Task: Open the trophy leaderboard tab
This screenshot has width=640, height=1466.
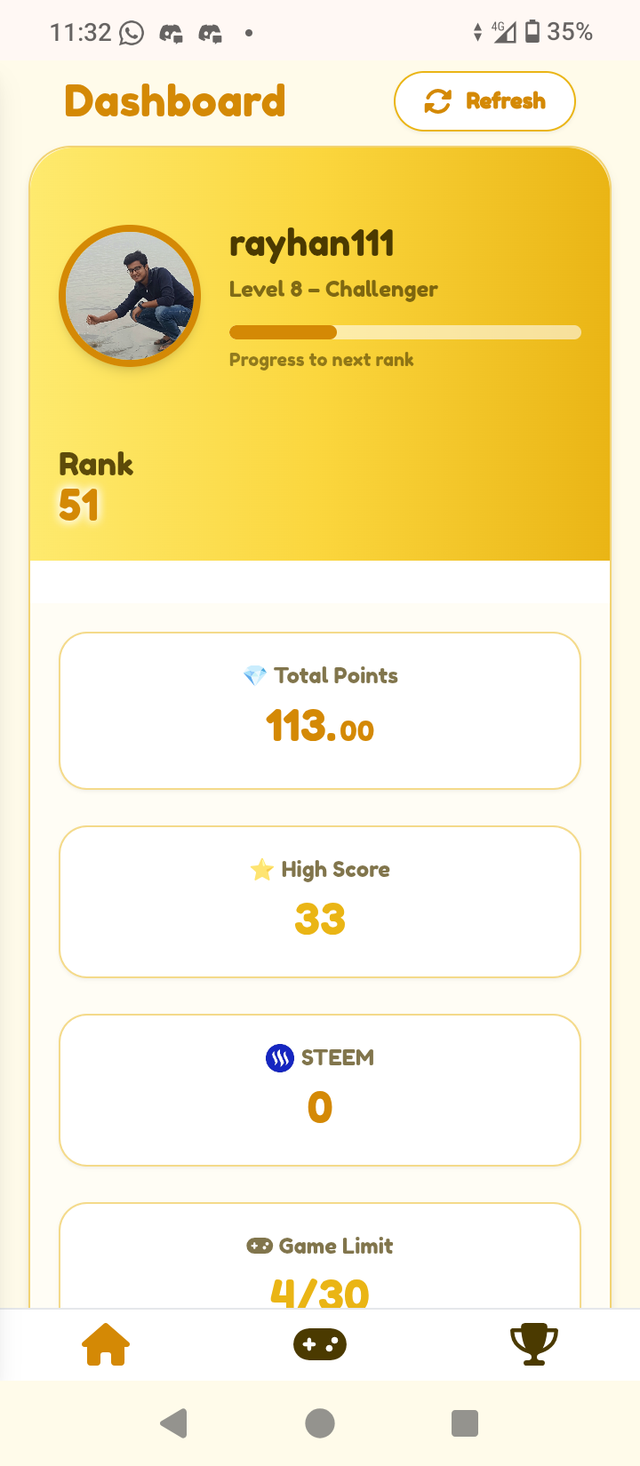Action: coord(534,1344)
